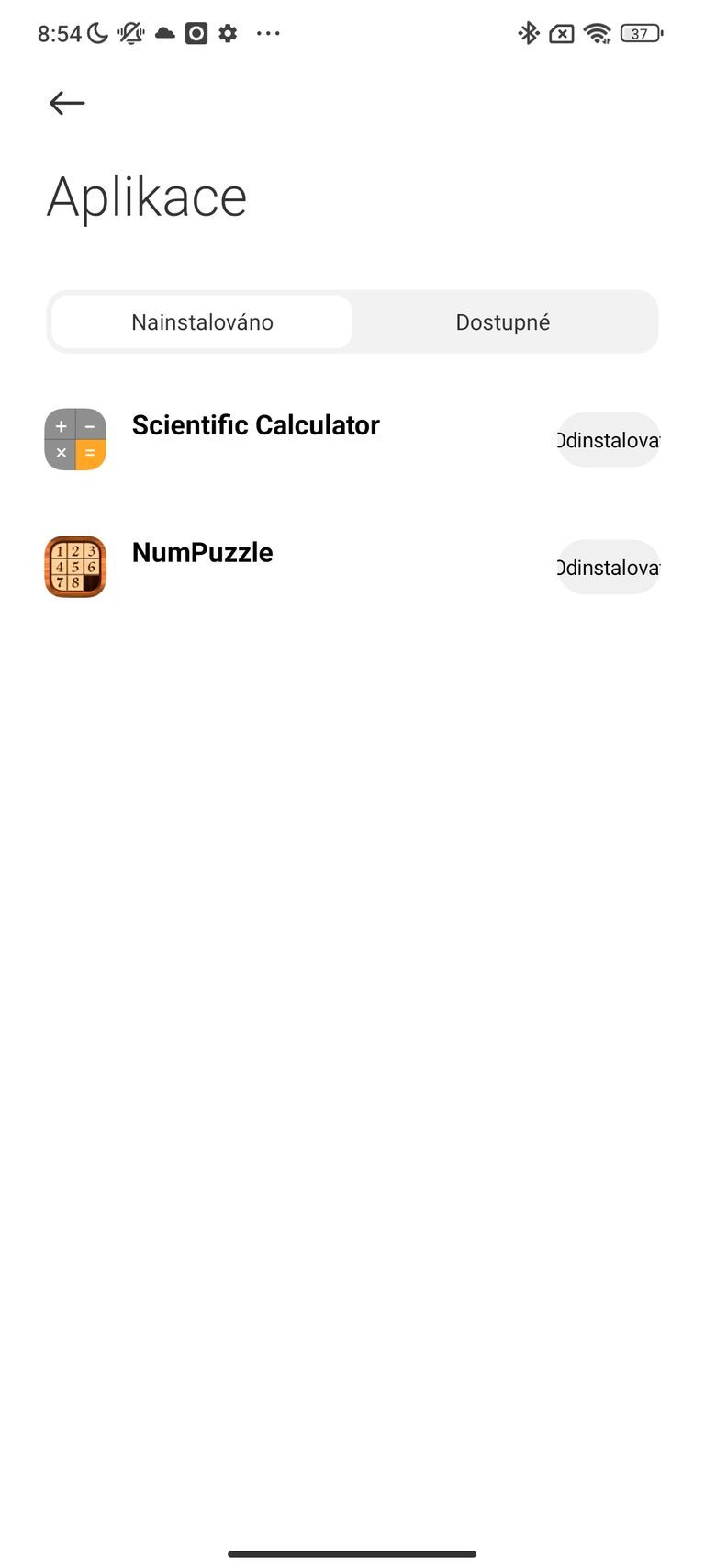Uninstall the Scientific Calculator app
Image resolution: width=705 pixels, height=1568 pixels.
coord(608,440)
